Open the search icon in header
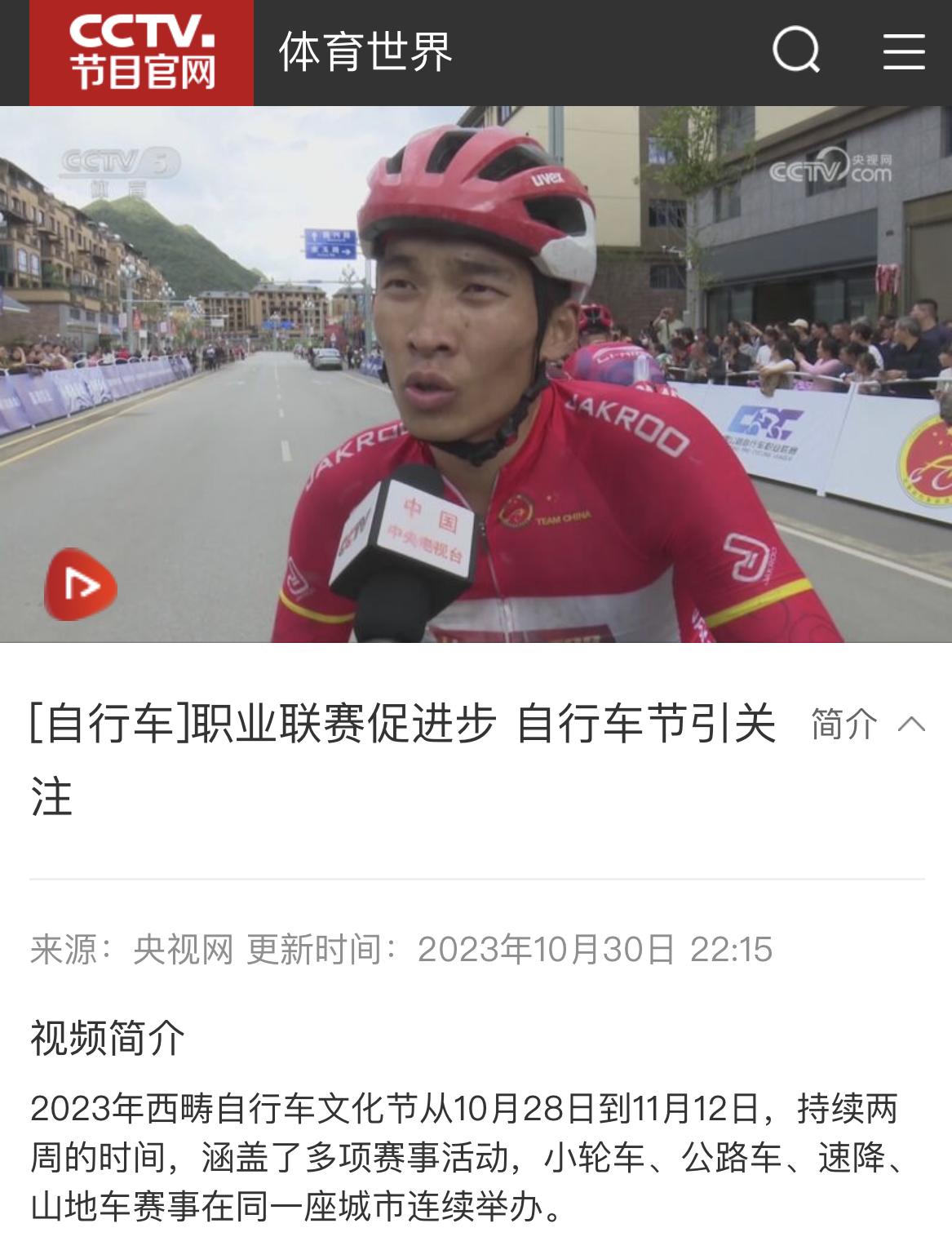 (x=795, y=51)
